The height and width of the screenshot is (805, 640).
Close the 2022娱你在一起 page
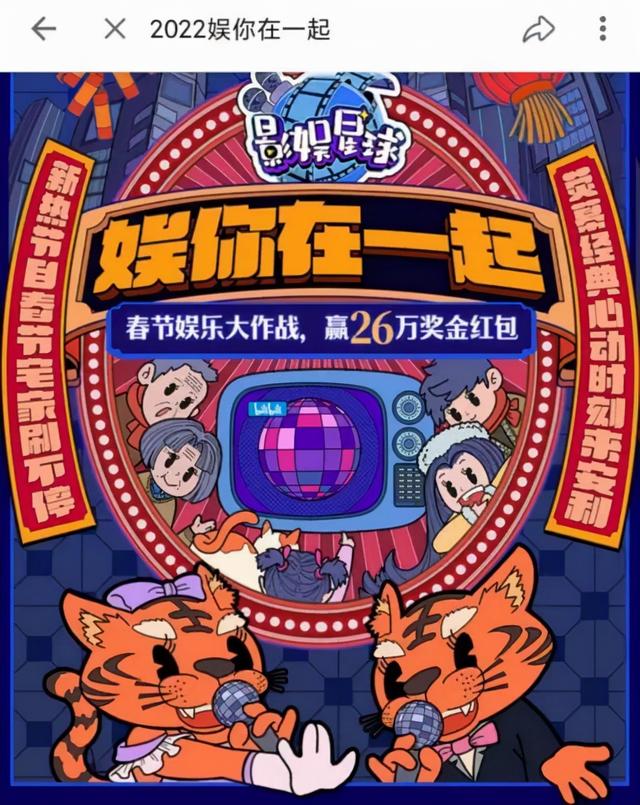[x=115, y=29]
